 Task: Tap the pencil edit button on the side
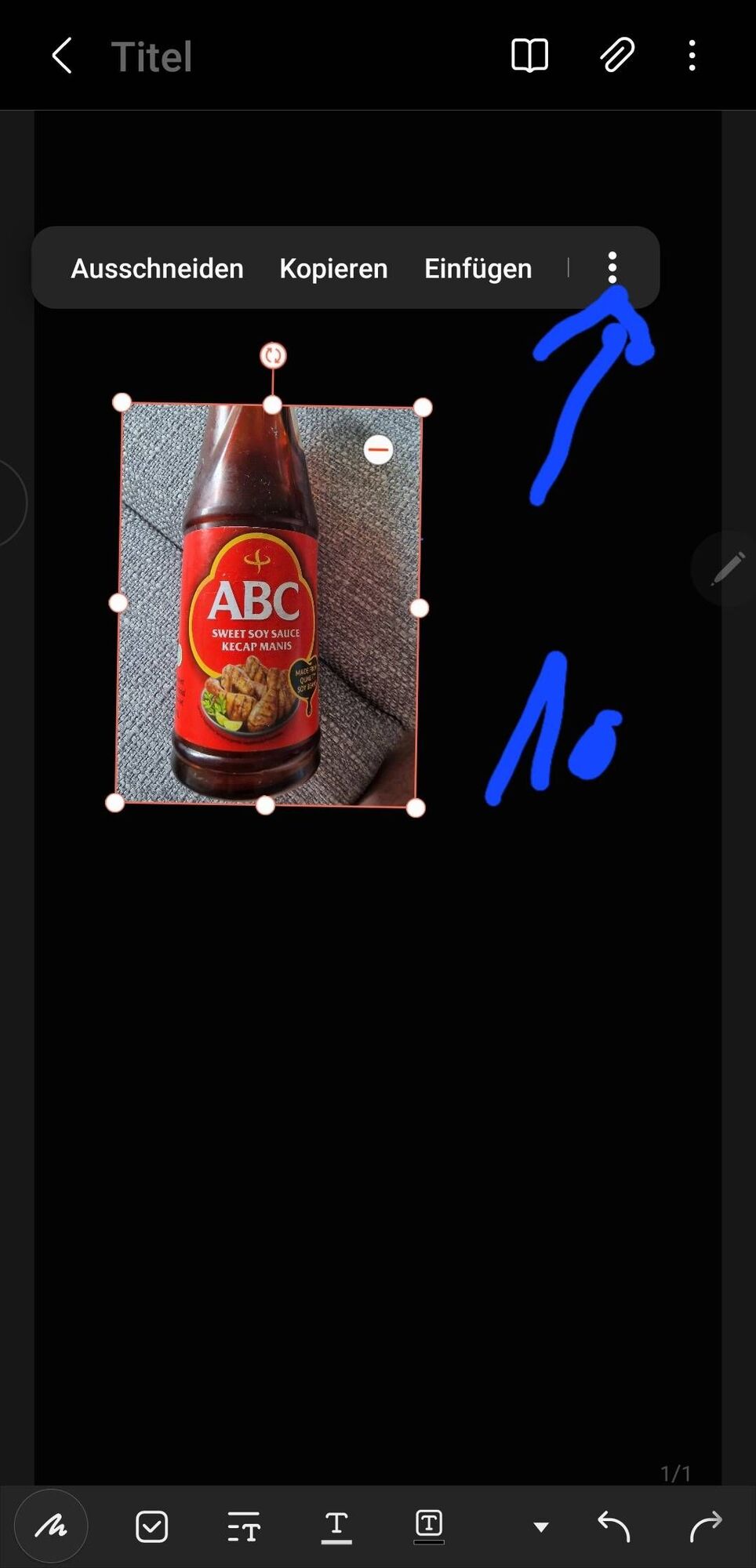727,568
